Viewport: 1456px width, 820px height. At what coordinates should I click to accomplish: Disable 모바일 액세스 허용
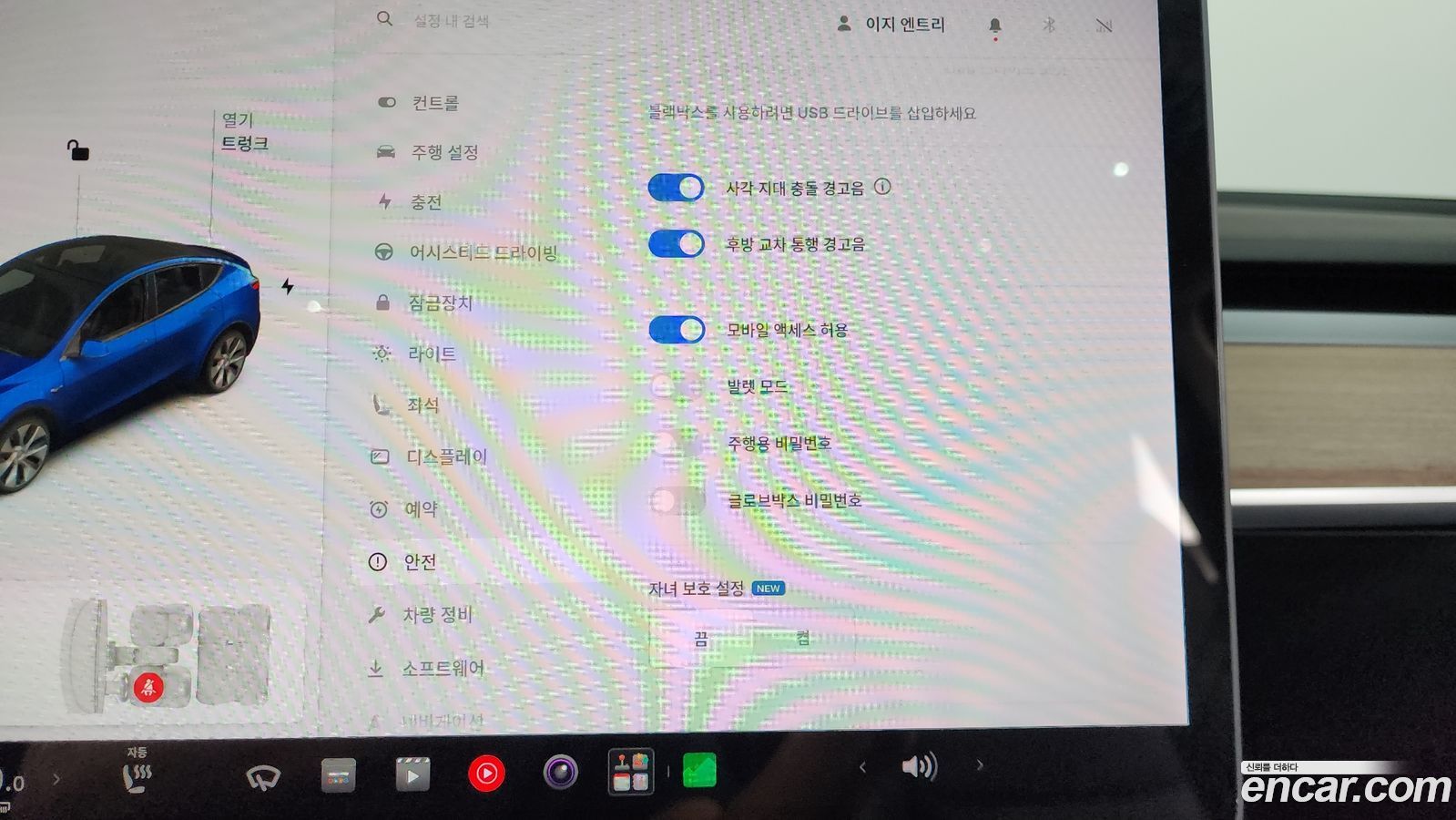click(677, 329)
